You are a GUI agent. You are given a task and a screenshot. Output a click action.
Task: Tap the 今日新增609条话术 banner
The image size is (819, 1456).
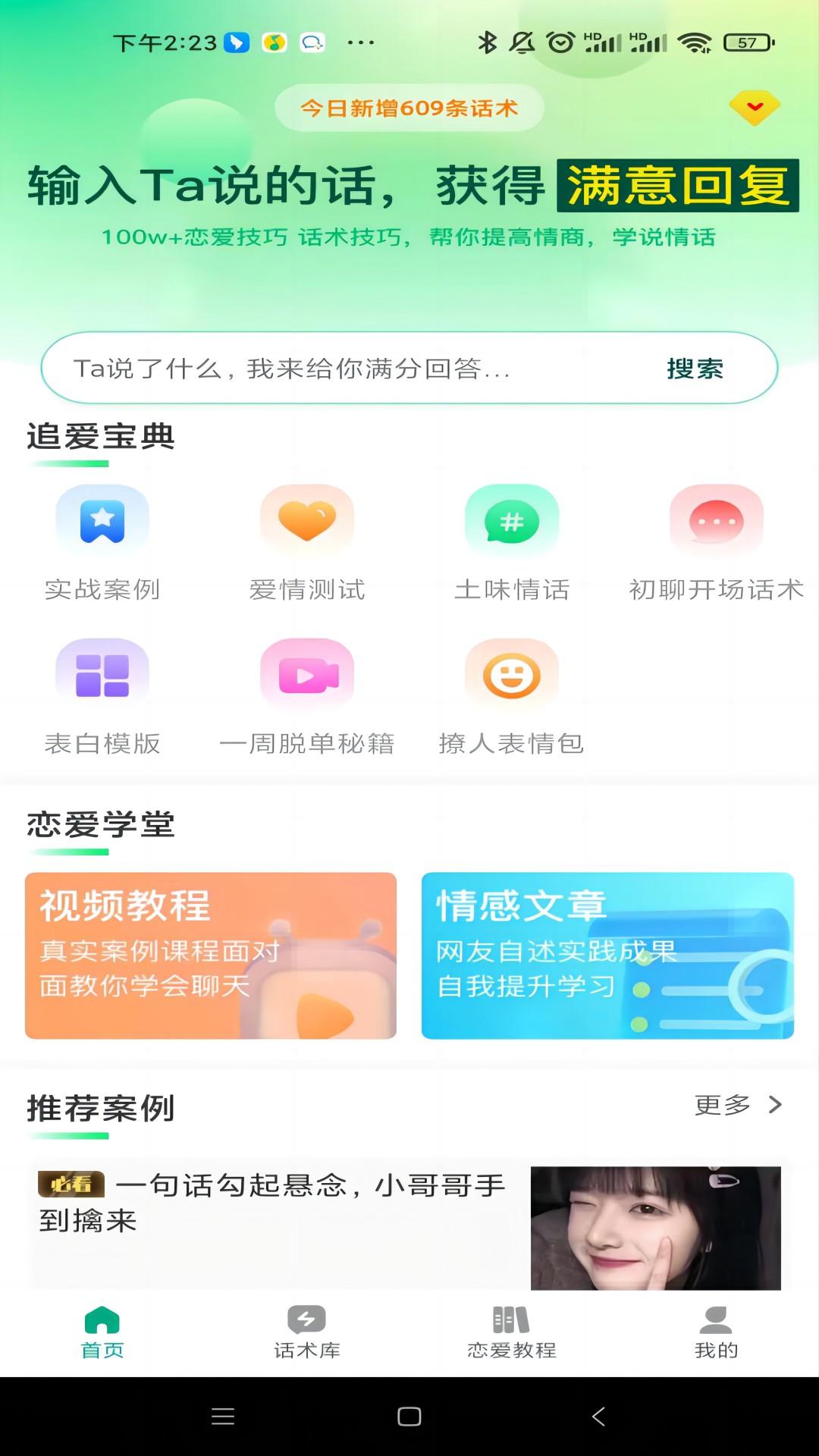pos(409,108)
